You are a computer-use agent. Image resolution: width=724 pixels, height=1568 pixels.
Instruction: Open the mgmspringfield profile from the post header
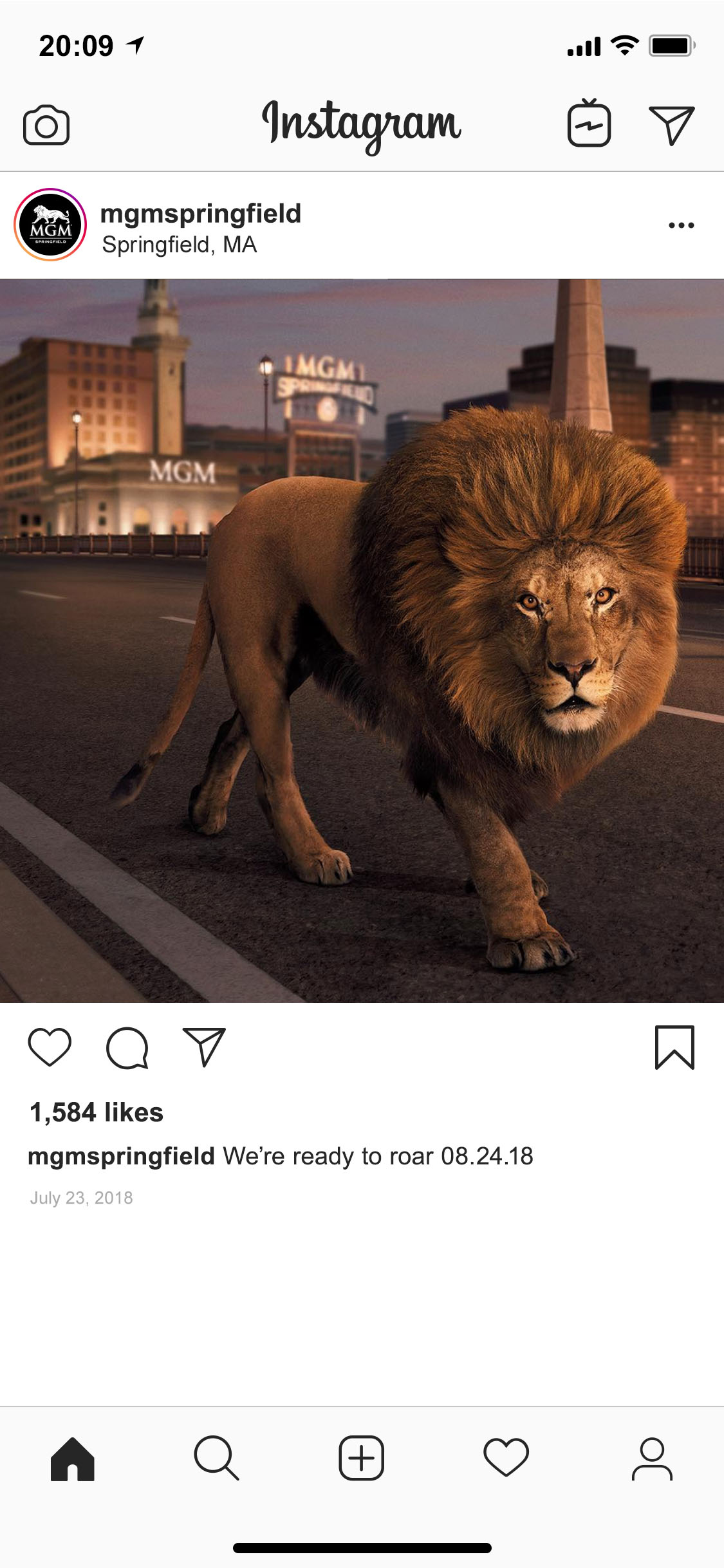[x=200, y=214]
